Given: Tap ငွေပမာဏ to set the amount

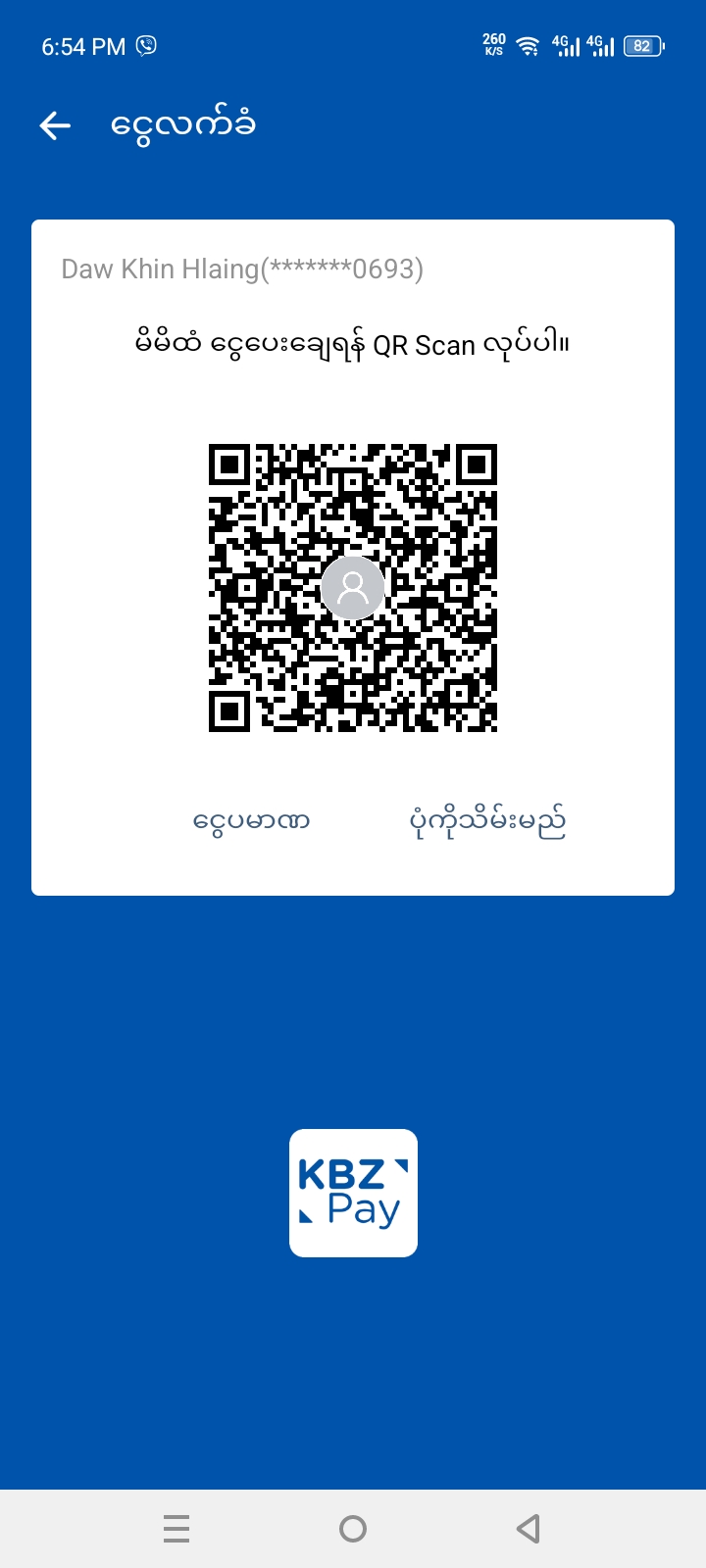Looking at the screenshot, I should click(x=251, y=820).
